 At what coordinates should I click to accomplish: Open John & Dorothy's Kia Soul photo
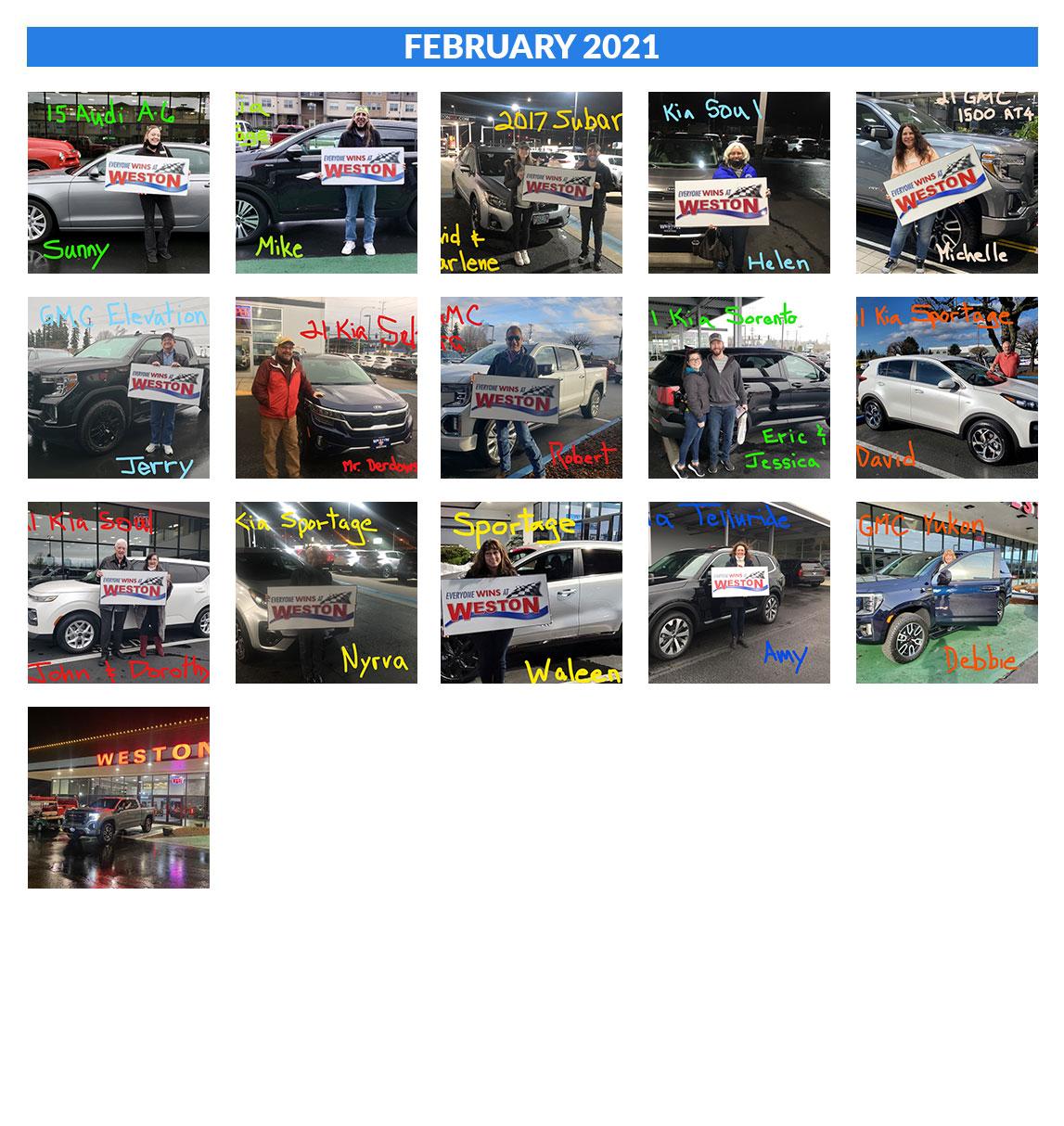[x=119, y=593]
